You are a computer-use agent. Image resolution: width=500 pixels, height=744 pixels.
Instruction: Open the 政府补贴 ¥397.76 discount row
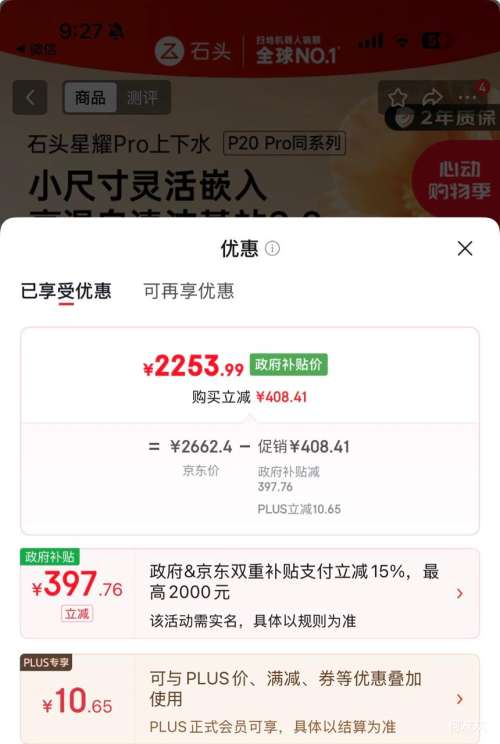(250, 593)
